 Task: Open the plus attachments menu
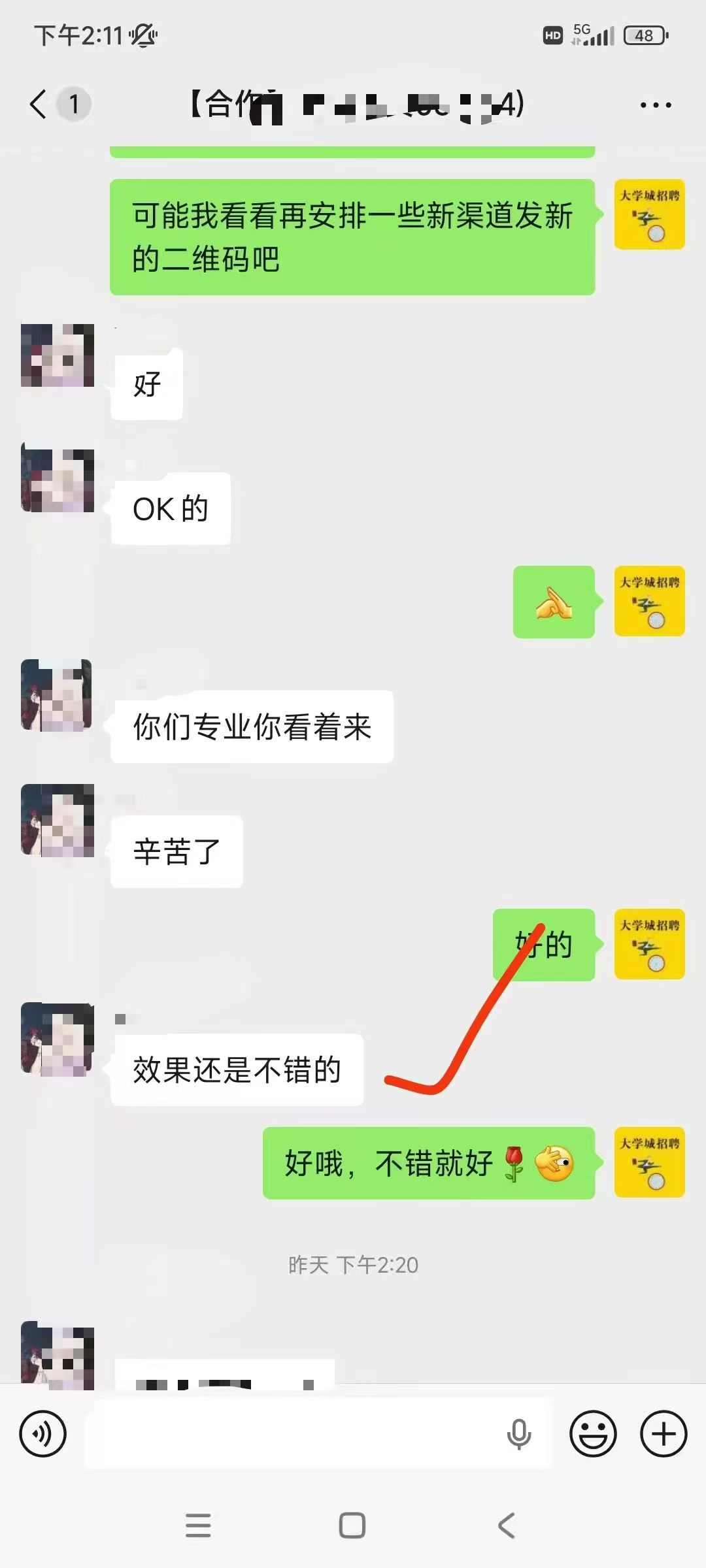pos(663,1434)
